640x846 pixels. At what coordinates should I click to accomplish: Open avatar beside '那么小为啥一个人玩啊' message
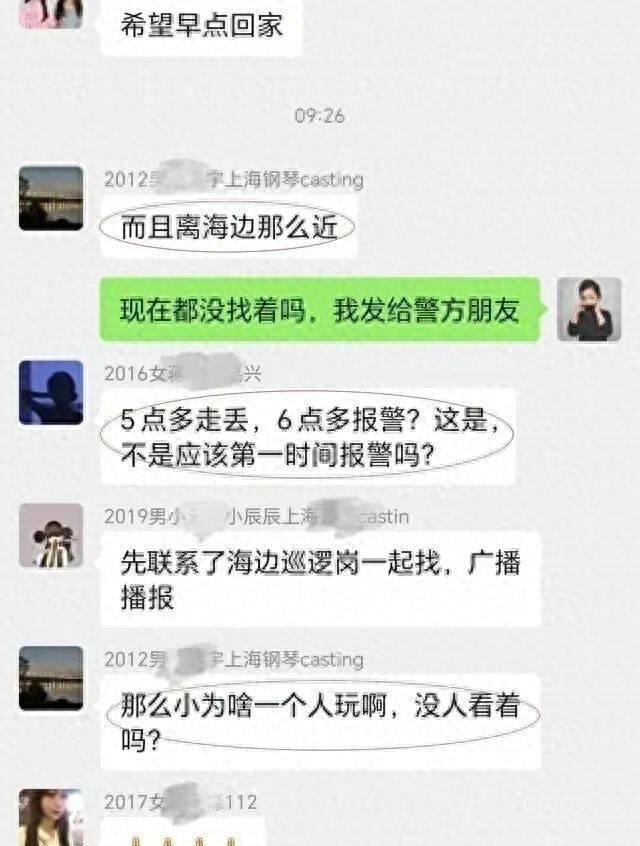tap(51, 678)
